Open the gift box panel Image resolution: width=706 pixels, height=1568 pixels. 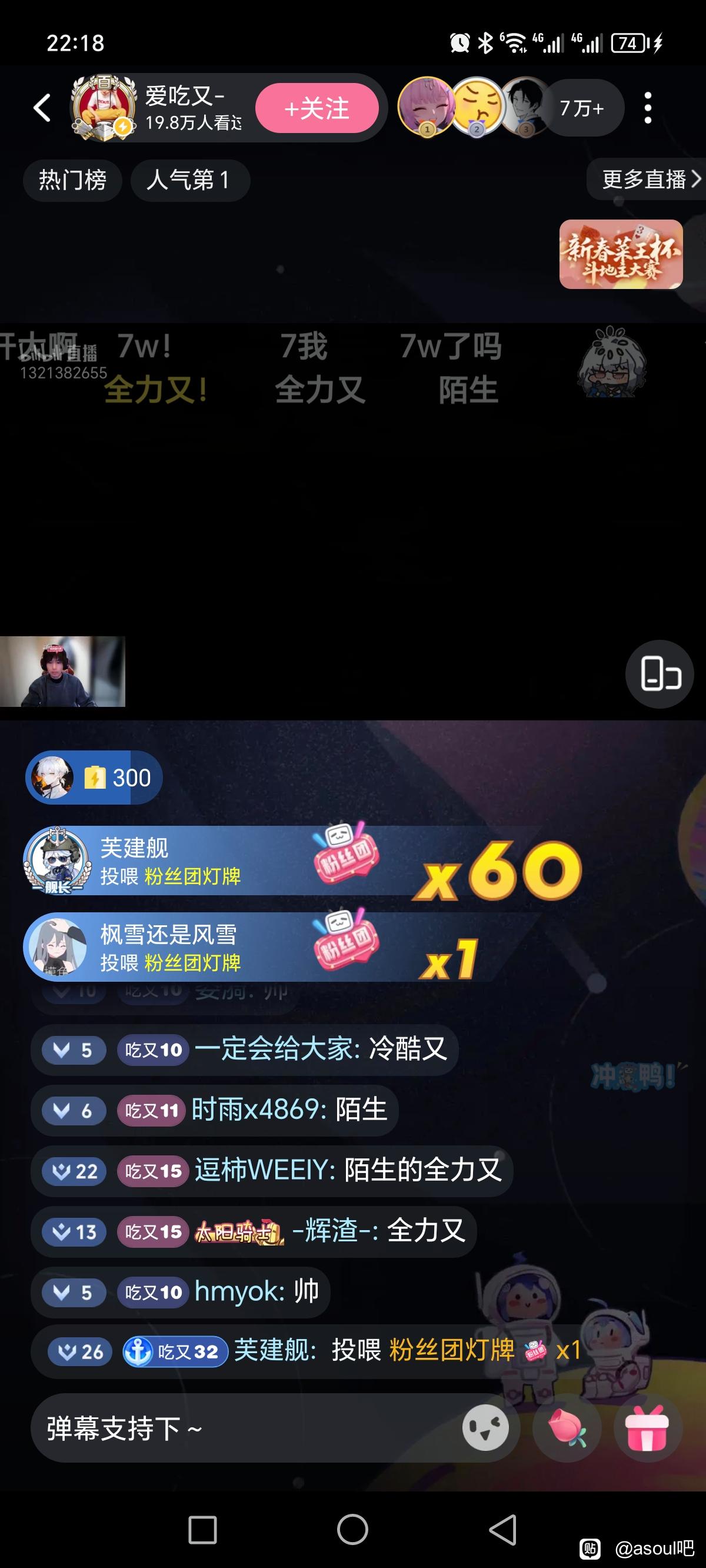pyautogui.click(x=647, y=1428)
